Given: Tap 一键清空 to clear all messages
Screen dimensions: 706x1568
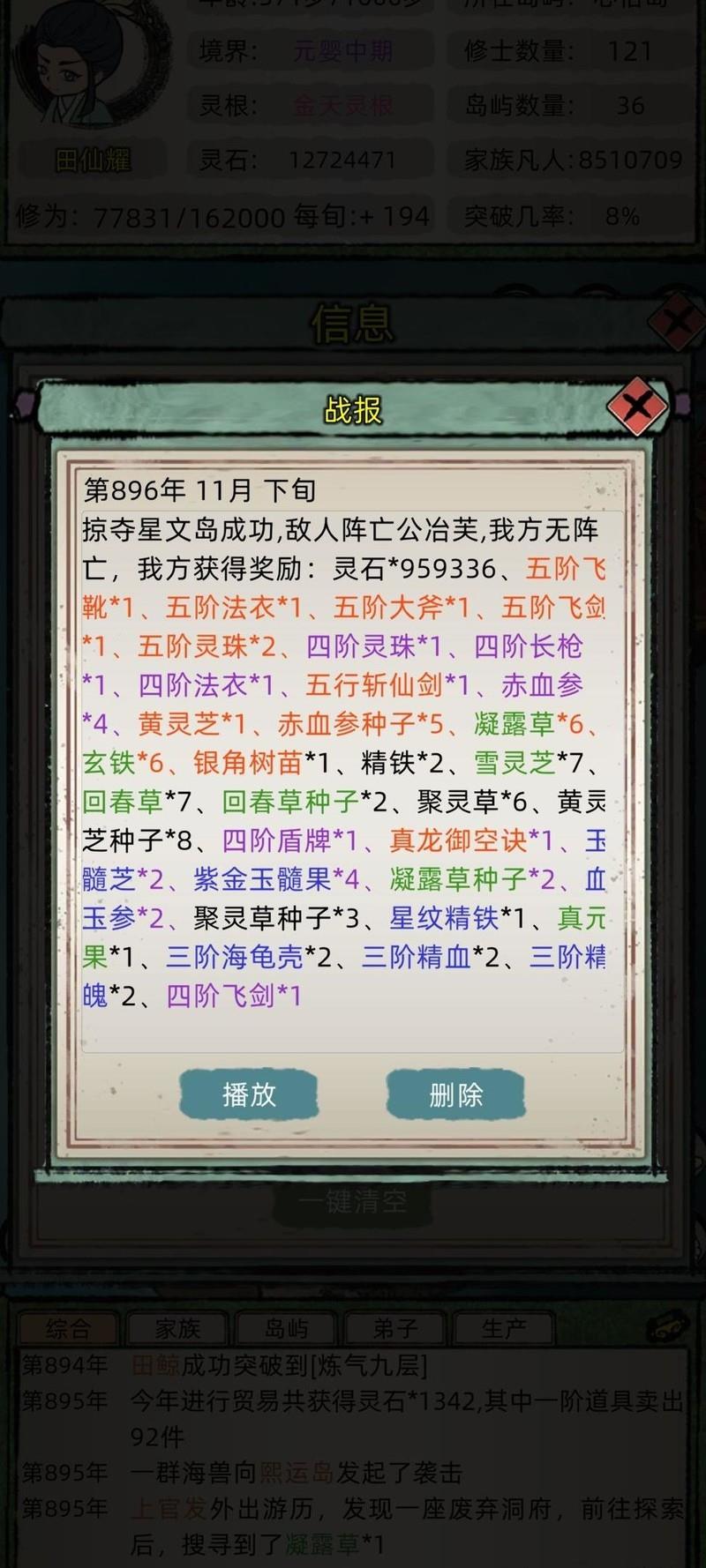Looking at the screenshot, I should tap(353, 1201).
